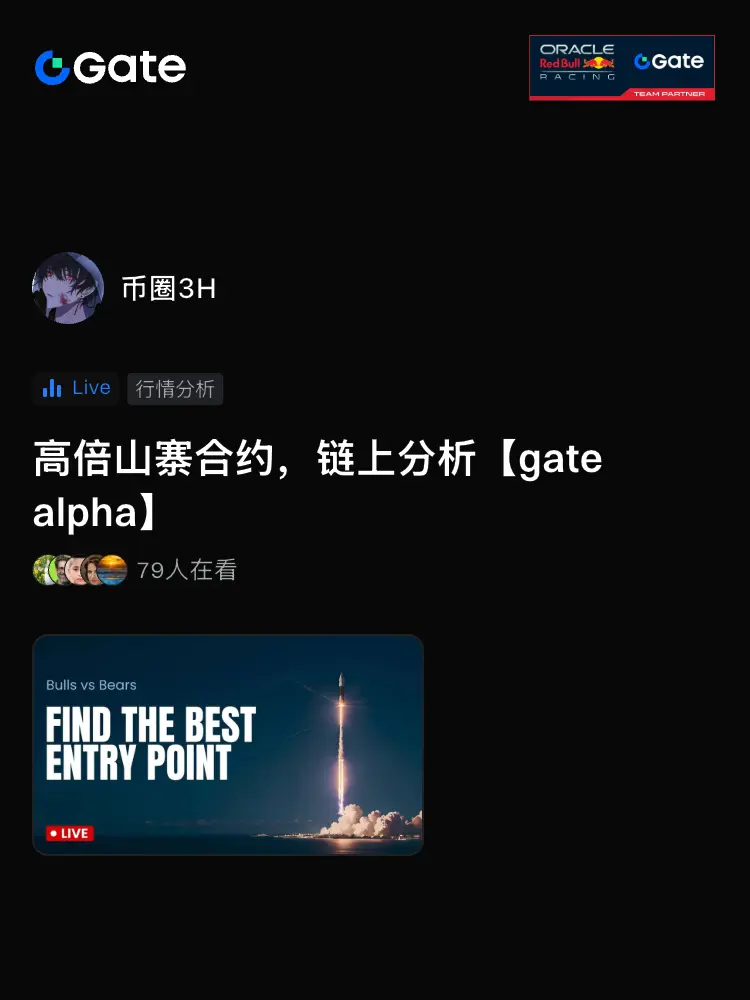
Task: Toggle the Live stream indicator
Action: click(75, 388)
